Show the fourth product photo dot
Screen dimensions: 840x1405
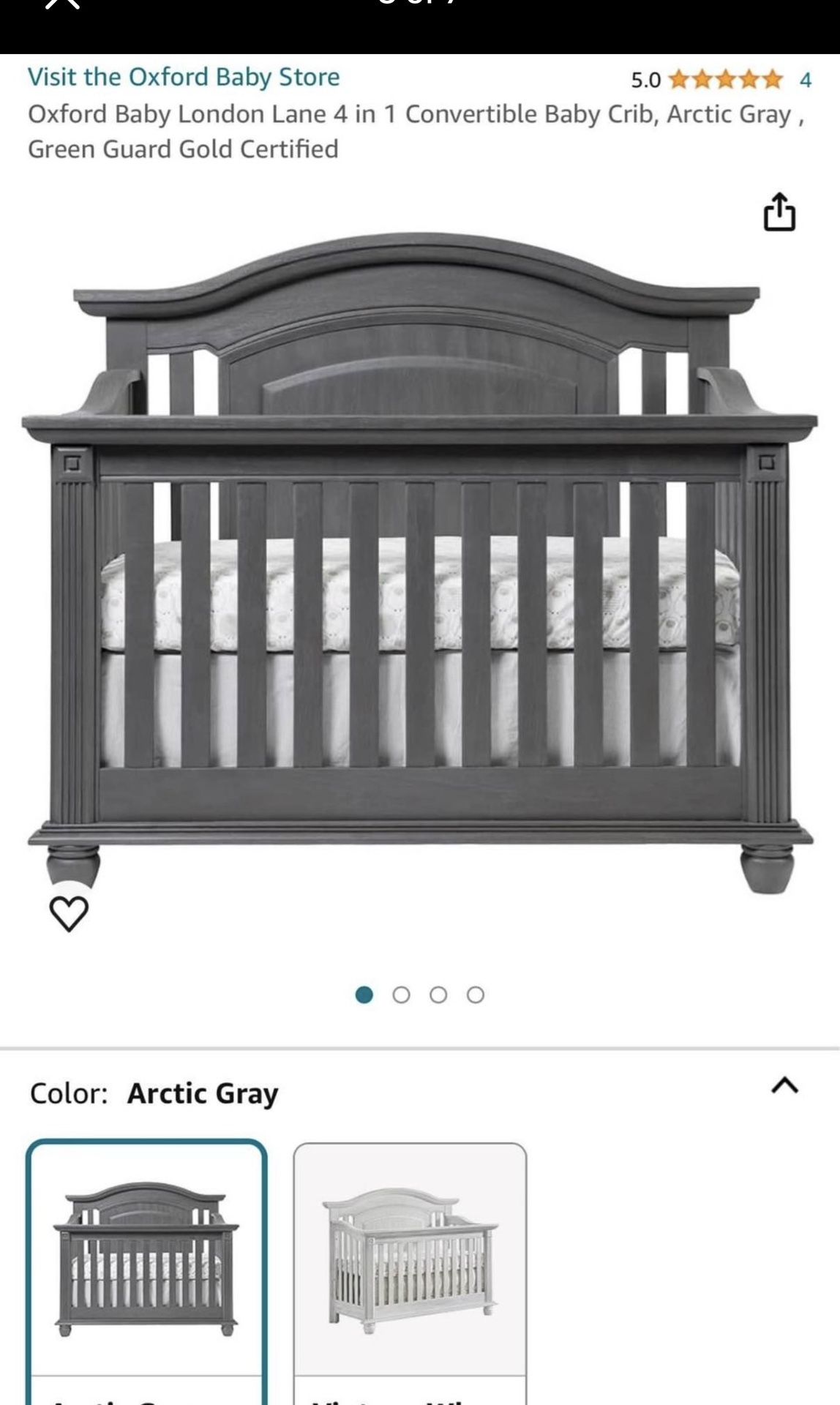click(x=476, y=994)
